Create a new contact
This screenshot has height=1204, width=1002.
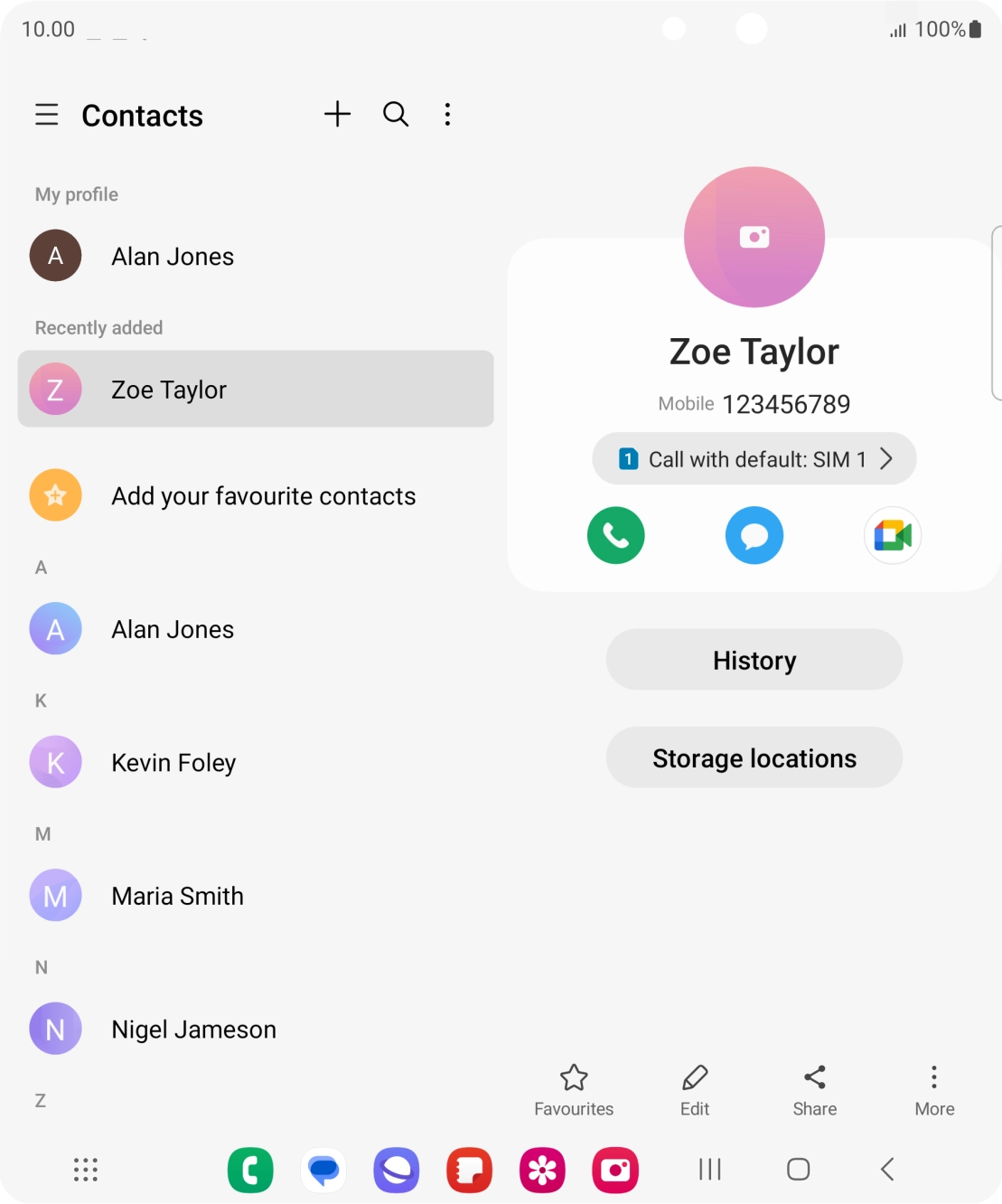point(337,114)
